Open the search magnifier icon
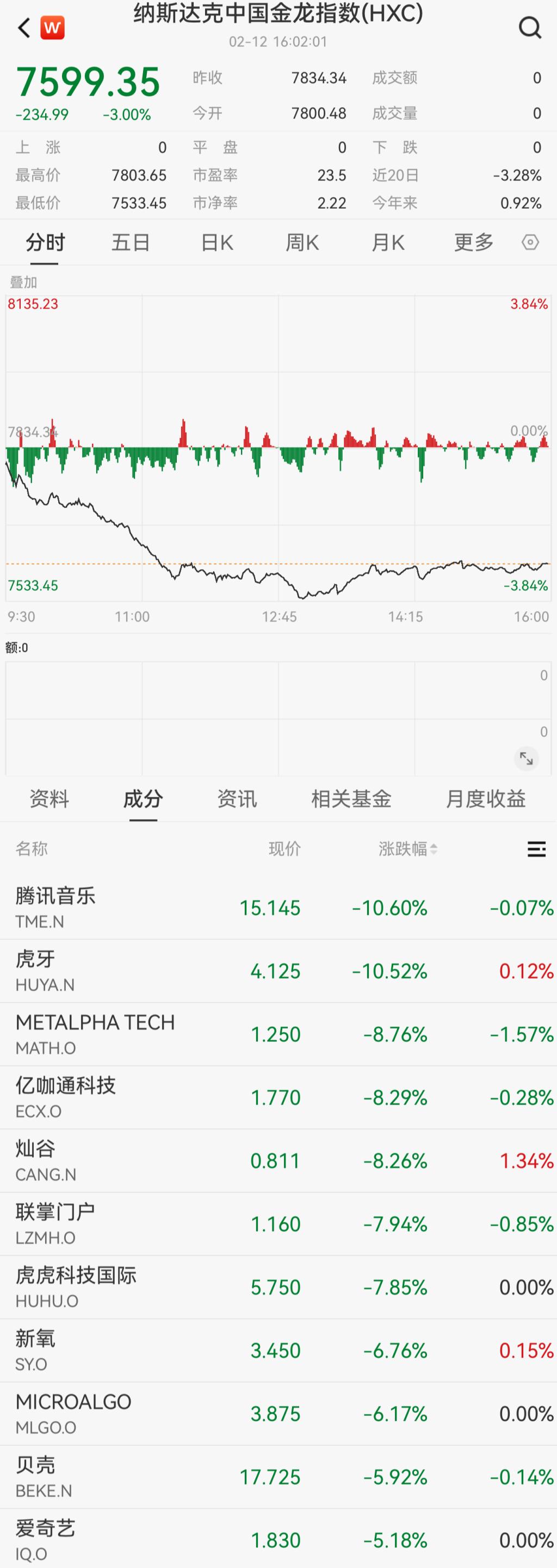This screenshot has width=557, height=1568. (x=530, y=27)
